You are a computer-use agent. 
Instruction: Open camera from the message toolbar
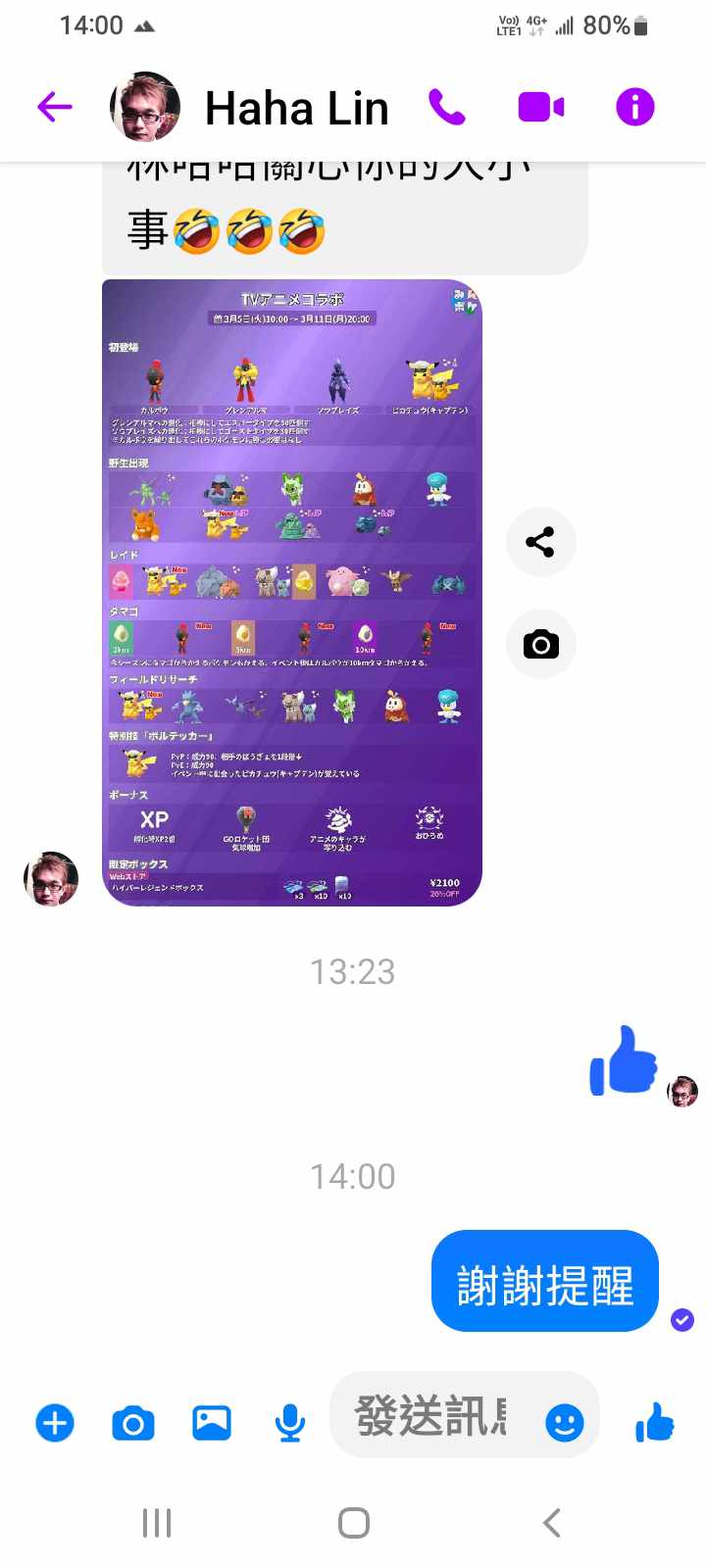click(x=133, y=1422)
